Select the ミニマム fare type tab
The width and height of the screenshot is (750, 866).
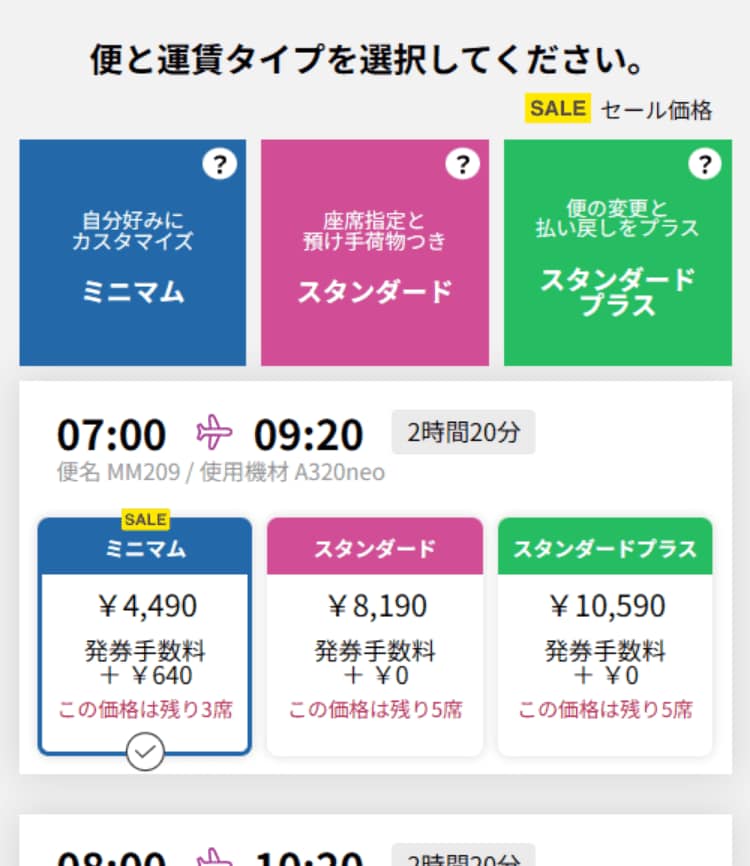pos(146,547)
